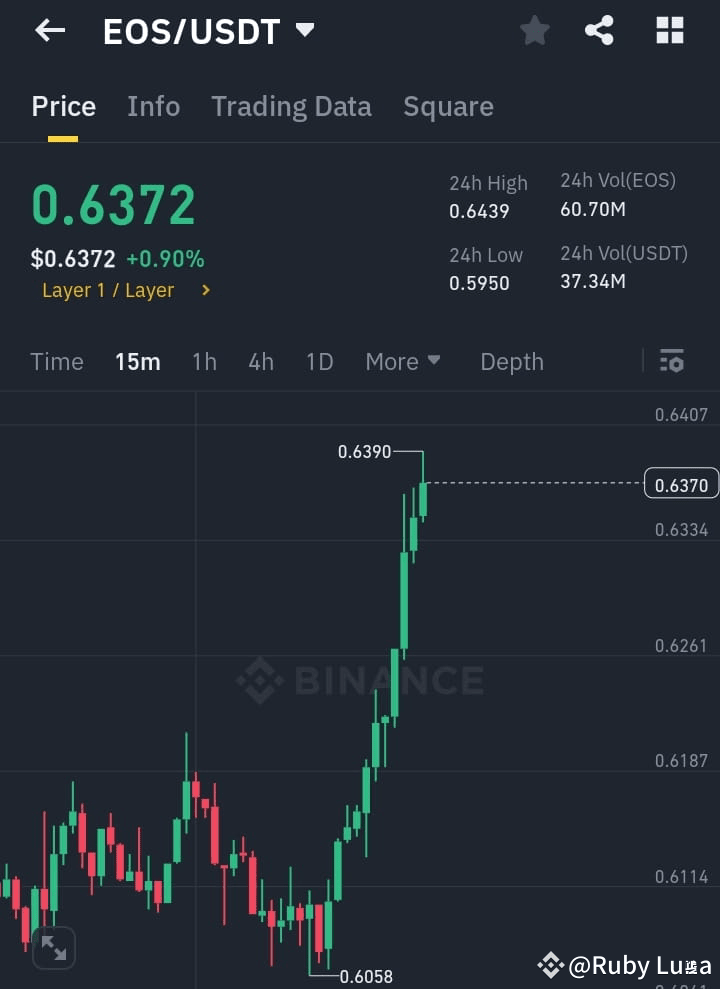
Task: Select the 4h timeframe view
Action: pyautogui.click(x=260, y=362)
